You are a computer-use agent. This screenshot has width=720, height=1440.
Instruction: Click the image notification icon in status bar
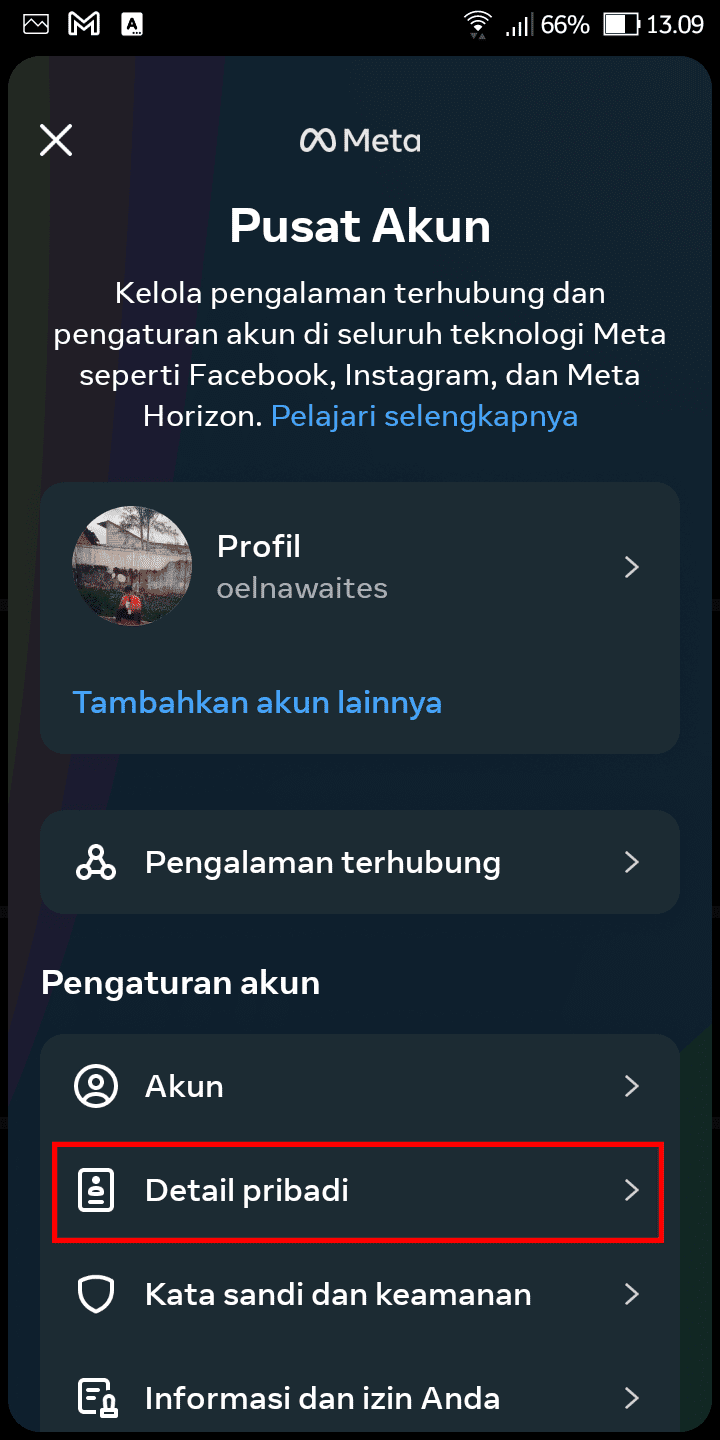pyautogui.click(x=36, y=22)
